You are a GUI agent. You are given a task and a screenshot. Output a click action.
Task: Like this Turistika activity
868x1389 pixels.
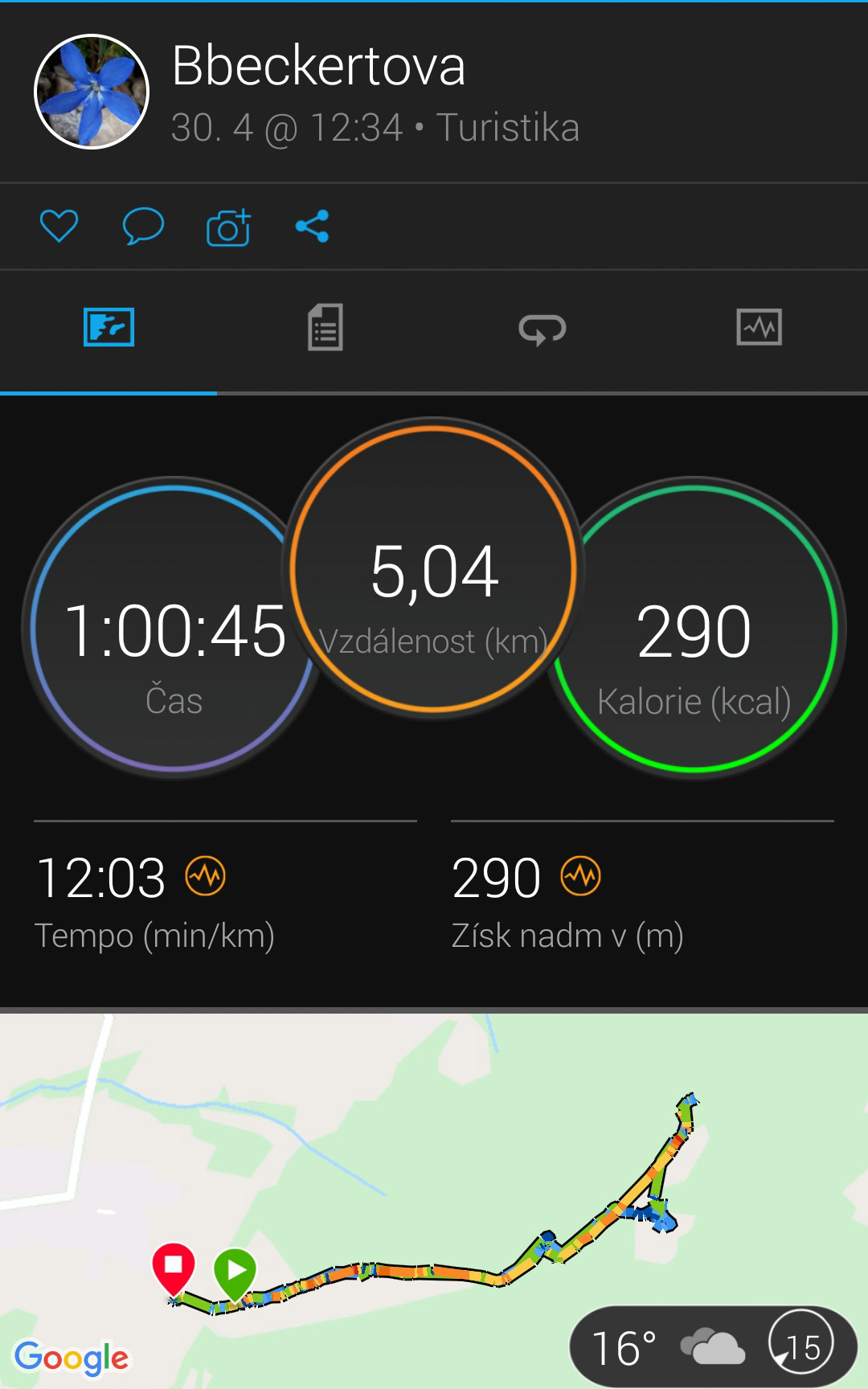59,226
